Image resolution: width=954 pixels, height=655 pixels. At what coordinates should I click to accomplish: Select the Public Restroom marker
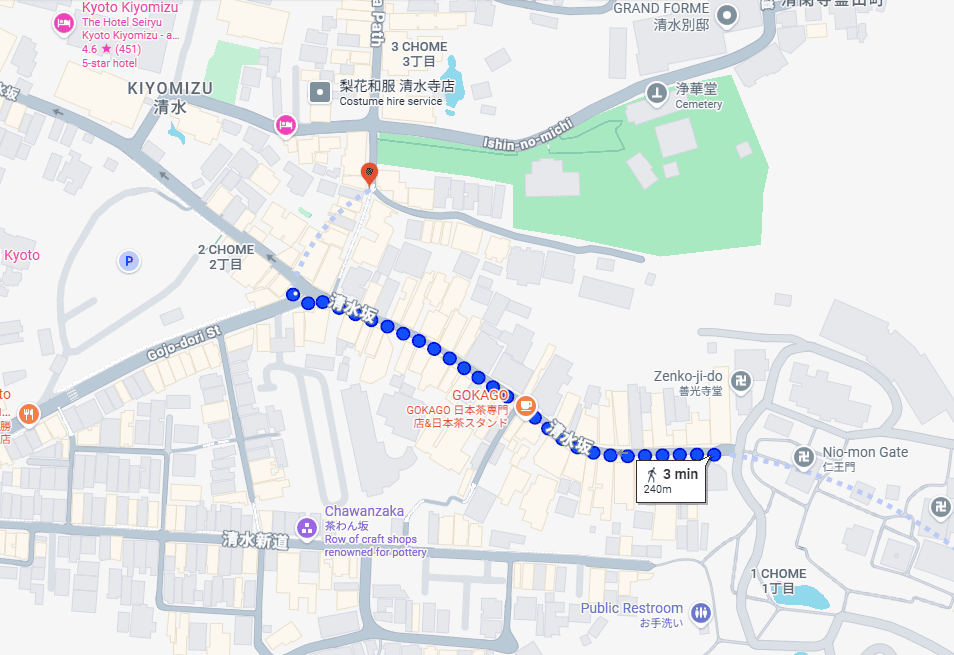[x=702, y=613]
